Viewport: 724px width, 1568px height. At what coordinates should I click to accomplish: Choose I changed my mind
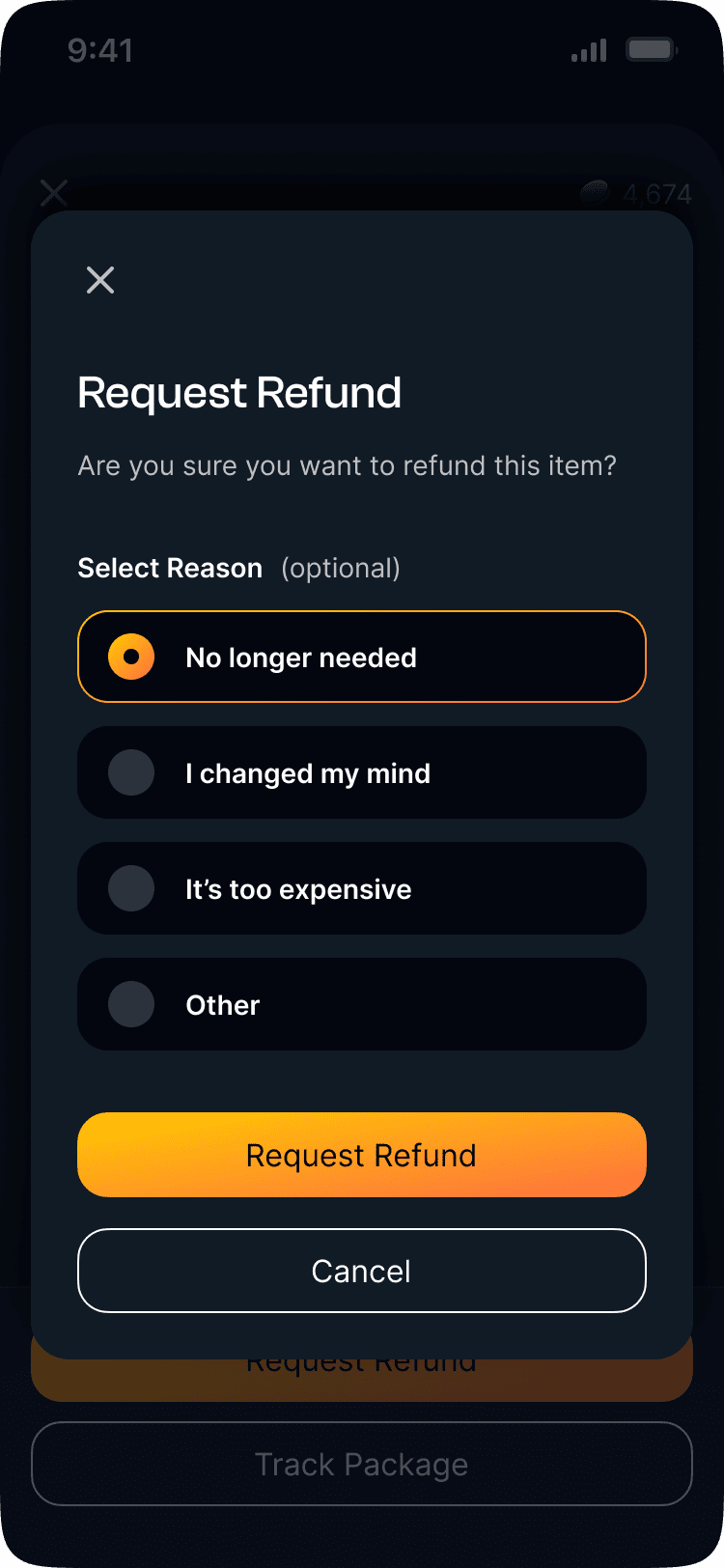[361, 772]
